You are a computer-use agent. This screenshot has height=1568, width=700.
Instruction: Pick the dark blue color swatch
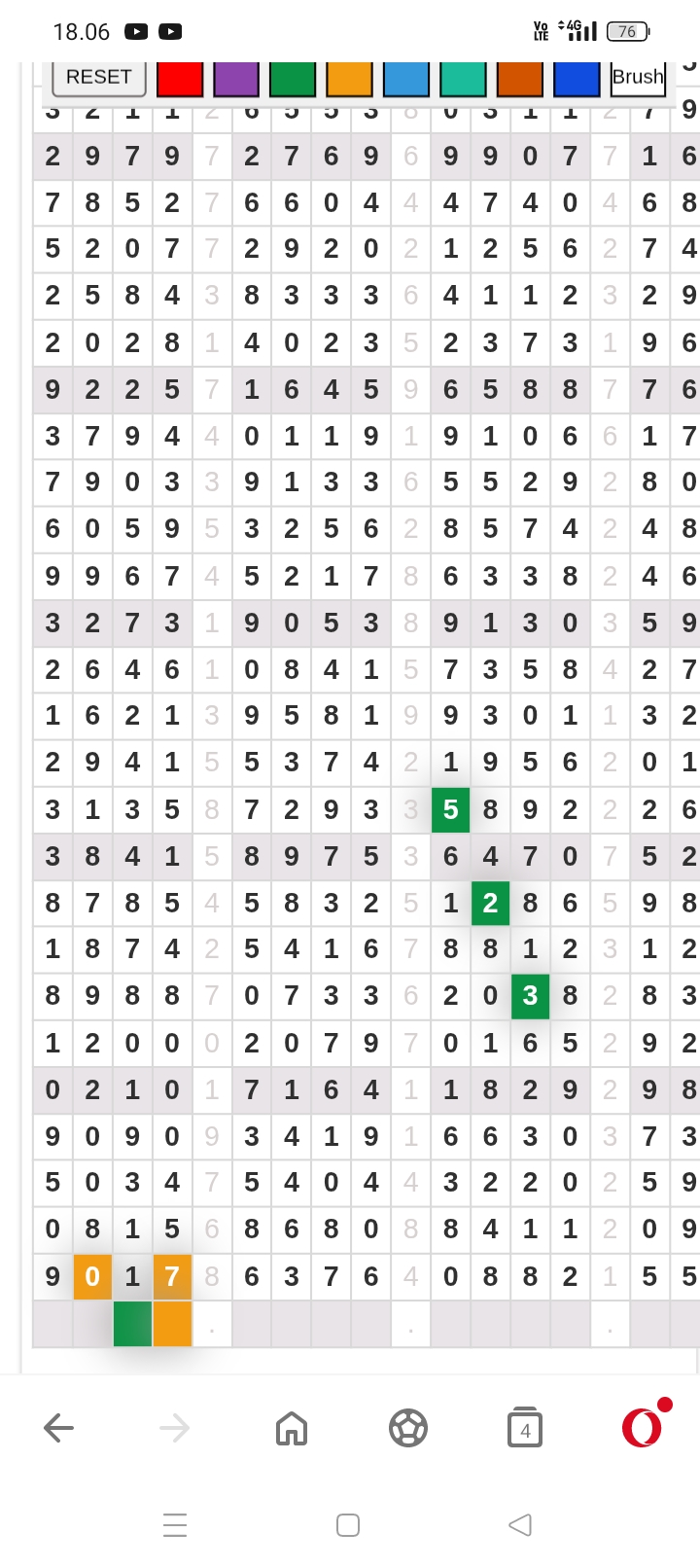coord(577,79)
